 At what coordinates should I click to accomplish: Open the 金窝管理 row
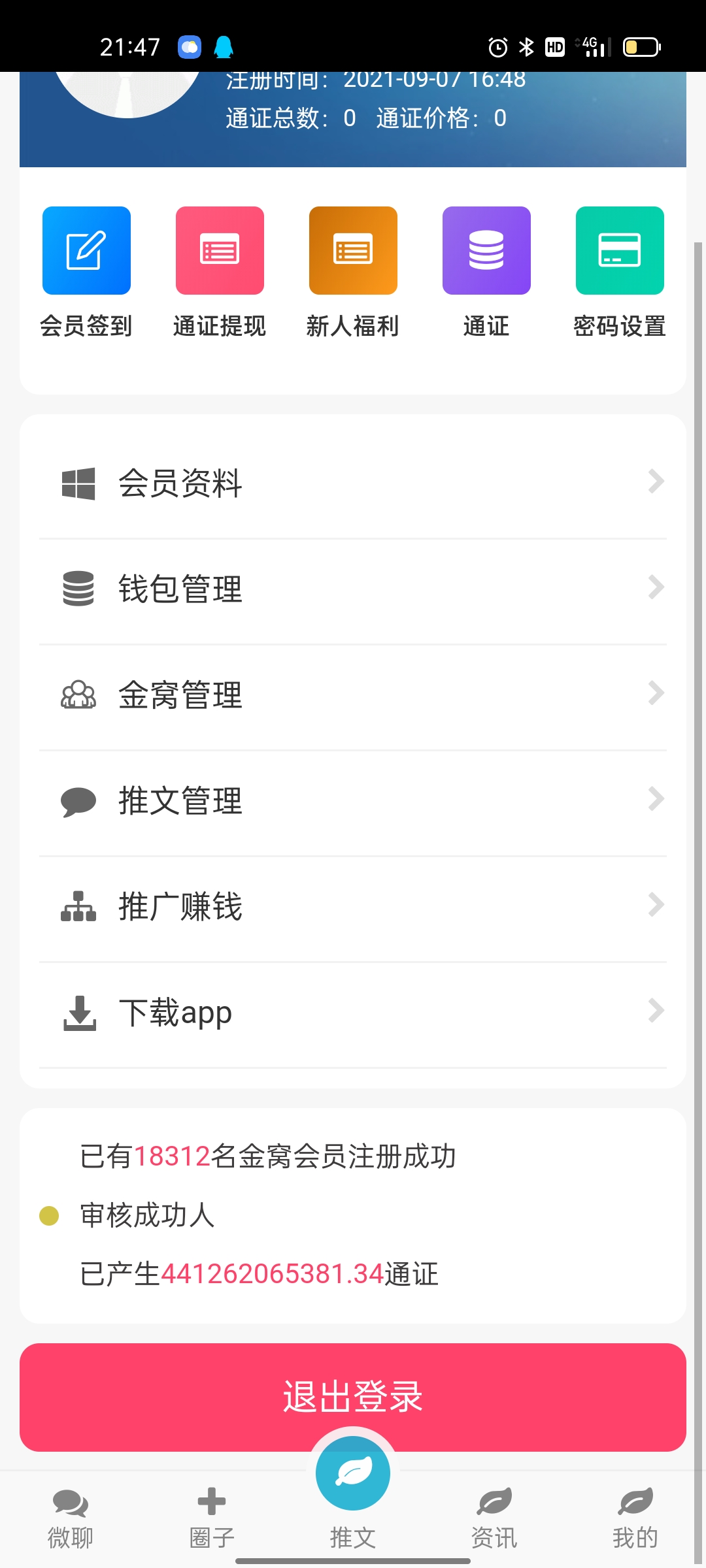tap(353, 695)
